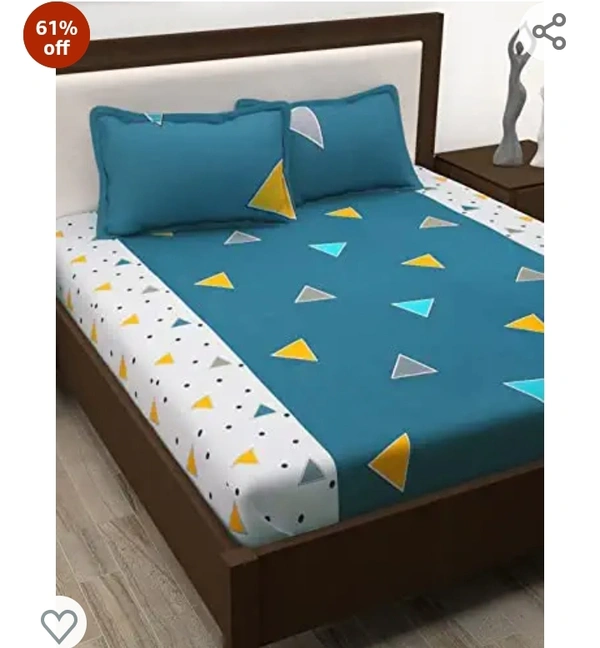Share this bedsheet product
Viewport: 600px width, 648px height.
(x=549, y=31)
